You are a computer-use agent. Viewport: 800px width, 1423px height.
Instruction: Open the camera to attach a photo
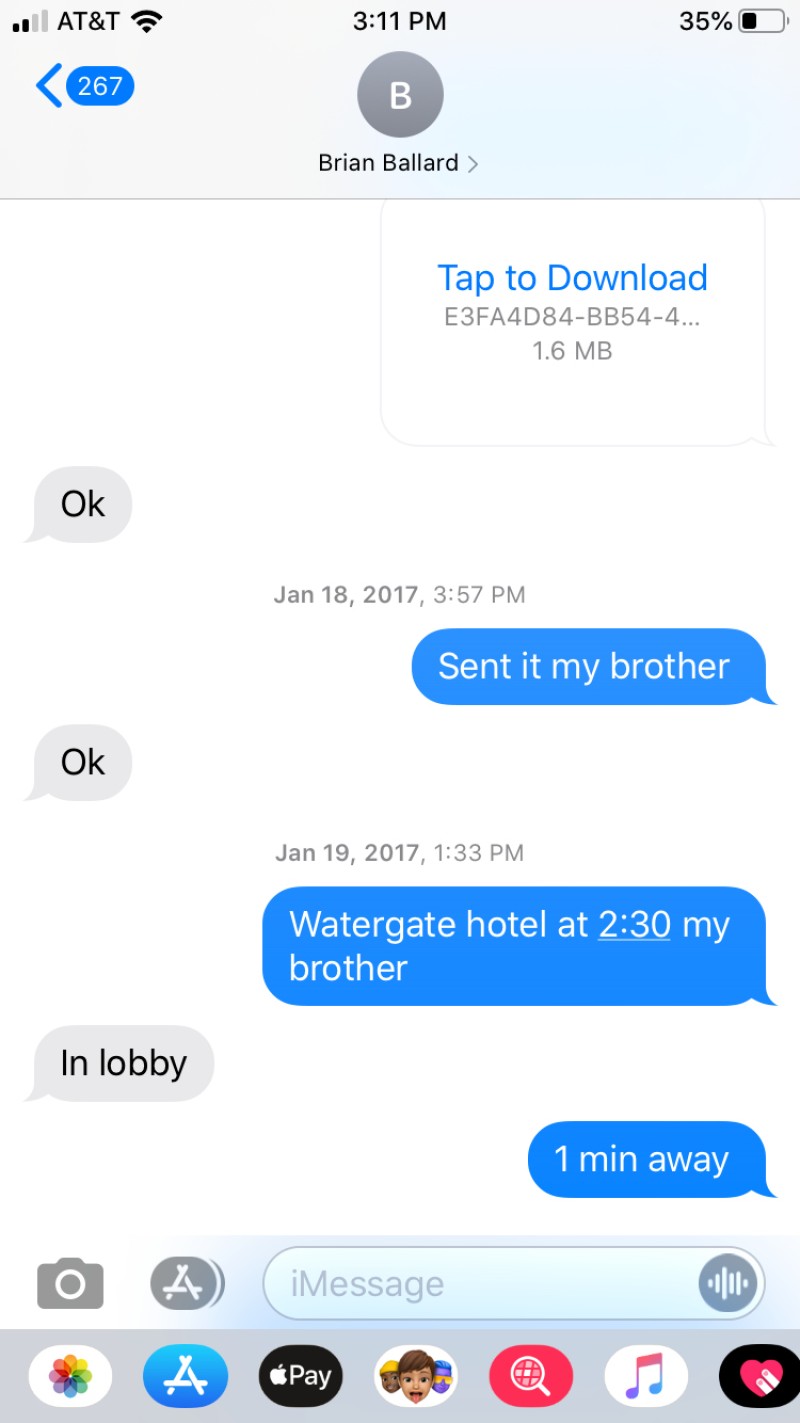[70, 1283]
